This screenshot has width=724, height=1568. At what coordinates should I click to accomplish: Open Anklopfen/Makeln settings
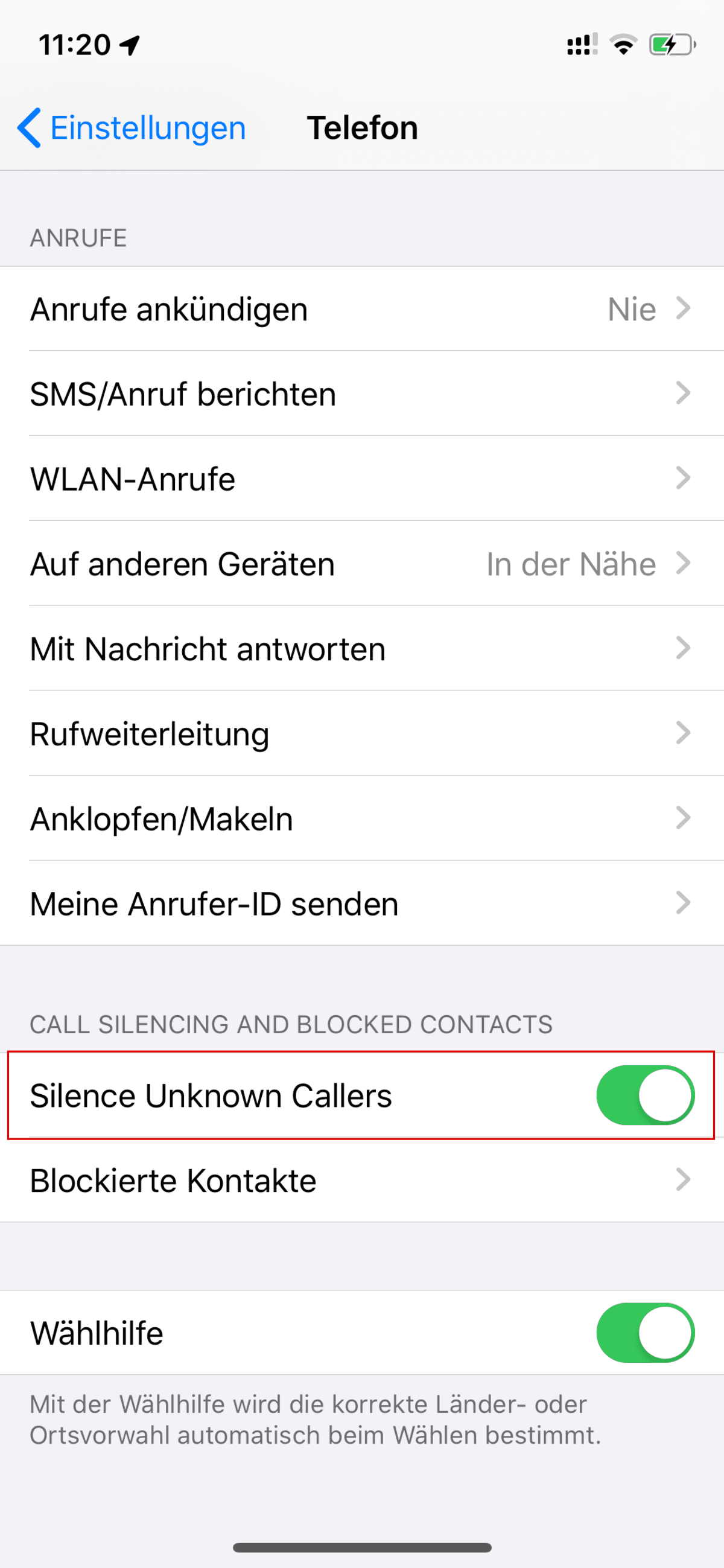[362, 818]
